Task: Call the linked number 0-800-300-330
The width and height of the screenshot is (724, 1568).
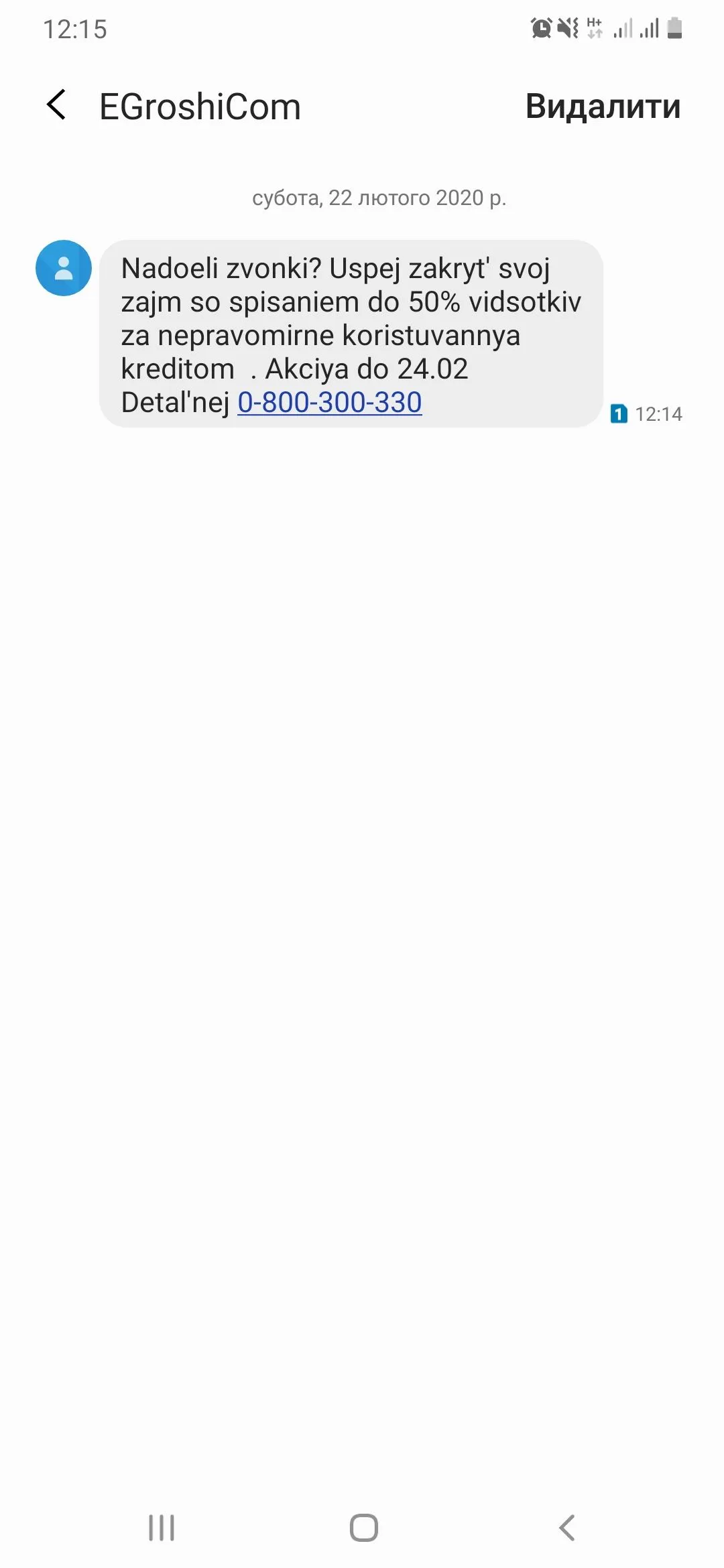Action: click(329, 403)
